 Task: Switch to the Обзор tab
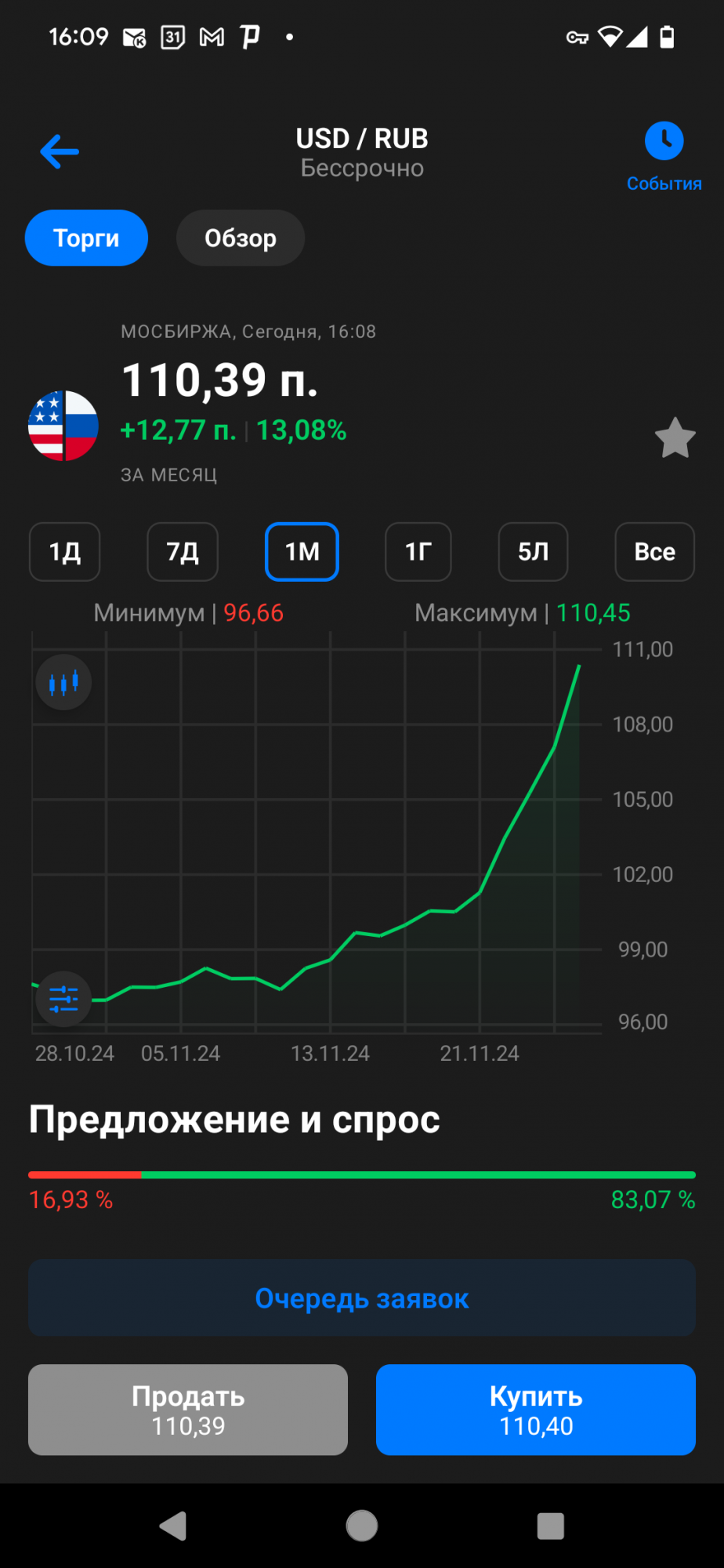point(240,238)
